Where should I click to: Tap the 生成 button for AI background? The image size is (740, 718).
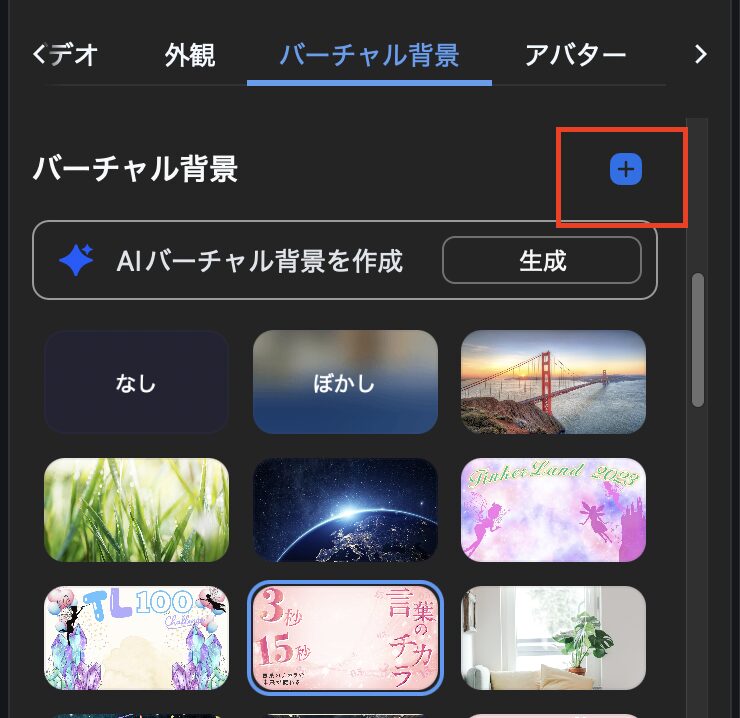542,261
